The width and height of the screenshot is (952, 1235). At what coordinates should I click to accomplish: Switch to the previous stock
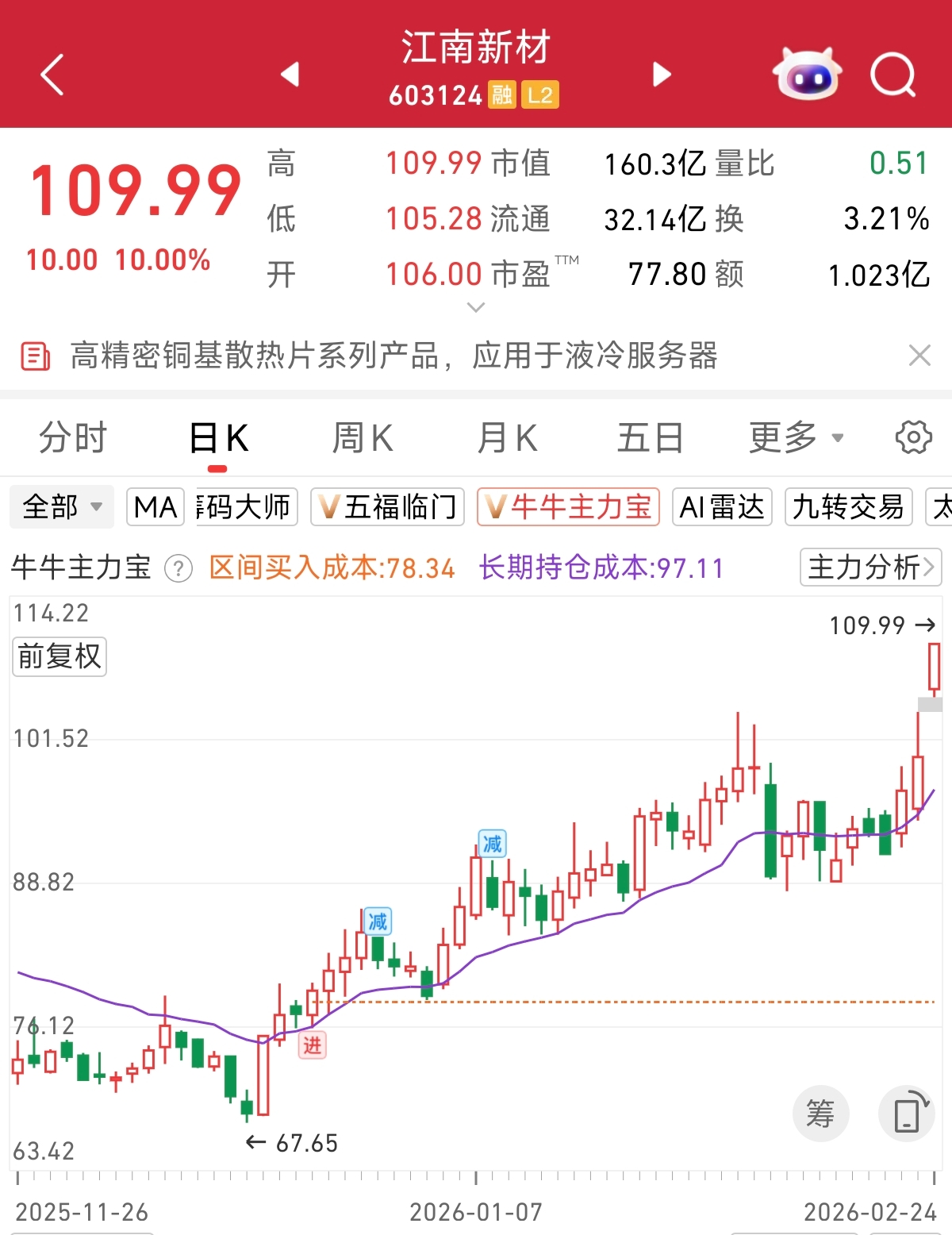click(x=290, y=75)
